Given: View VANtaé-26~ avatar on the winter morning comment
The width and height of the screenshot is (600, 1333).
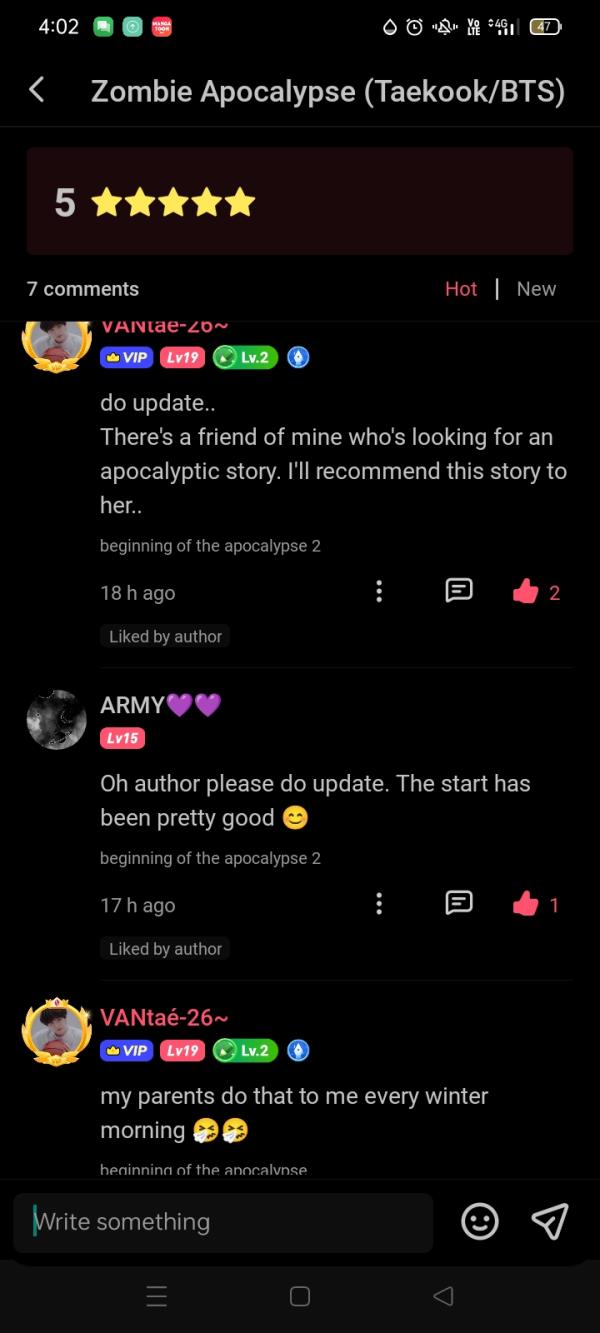Looking at the screenshot, I should coord(57,1032).
